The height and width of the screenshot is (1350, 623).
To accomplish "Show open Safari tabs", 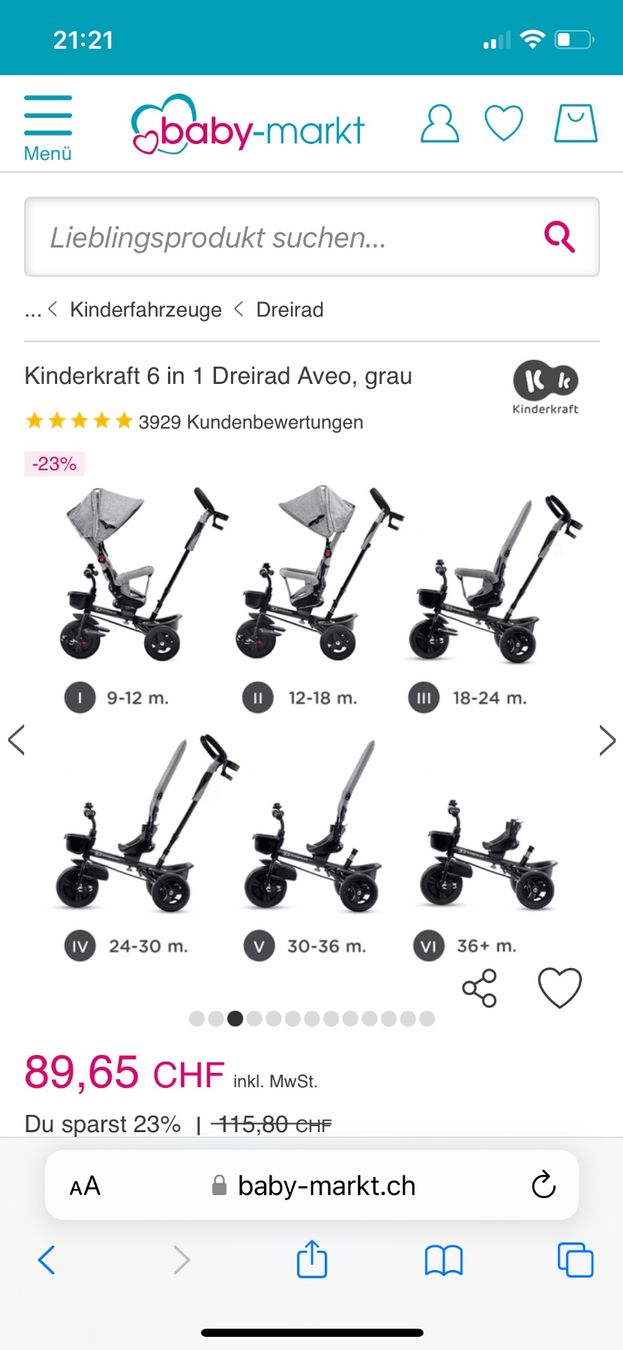I will pos(575,1260).
